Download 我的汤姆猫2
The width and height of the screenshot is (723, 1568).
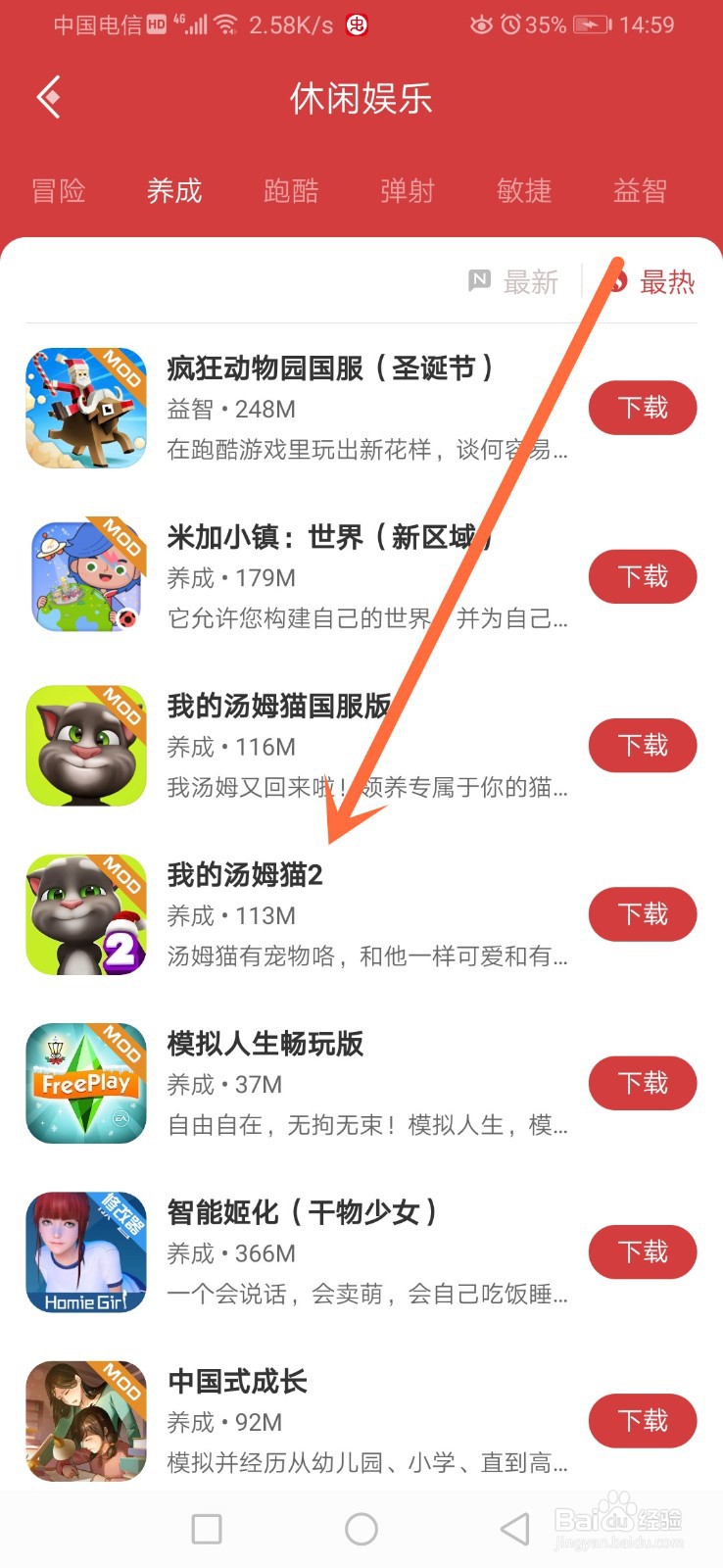point(642,914)
